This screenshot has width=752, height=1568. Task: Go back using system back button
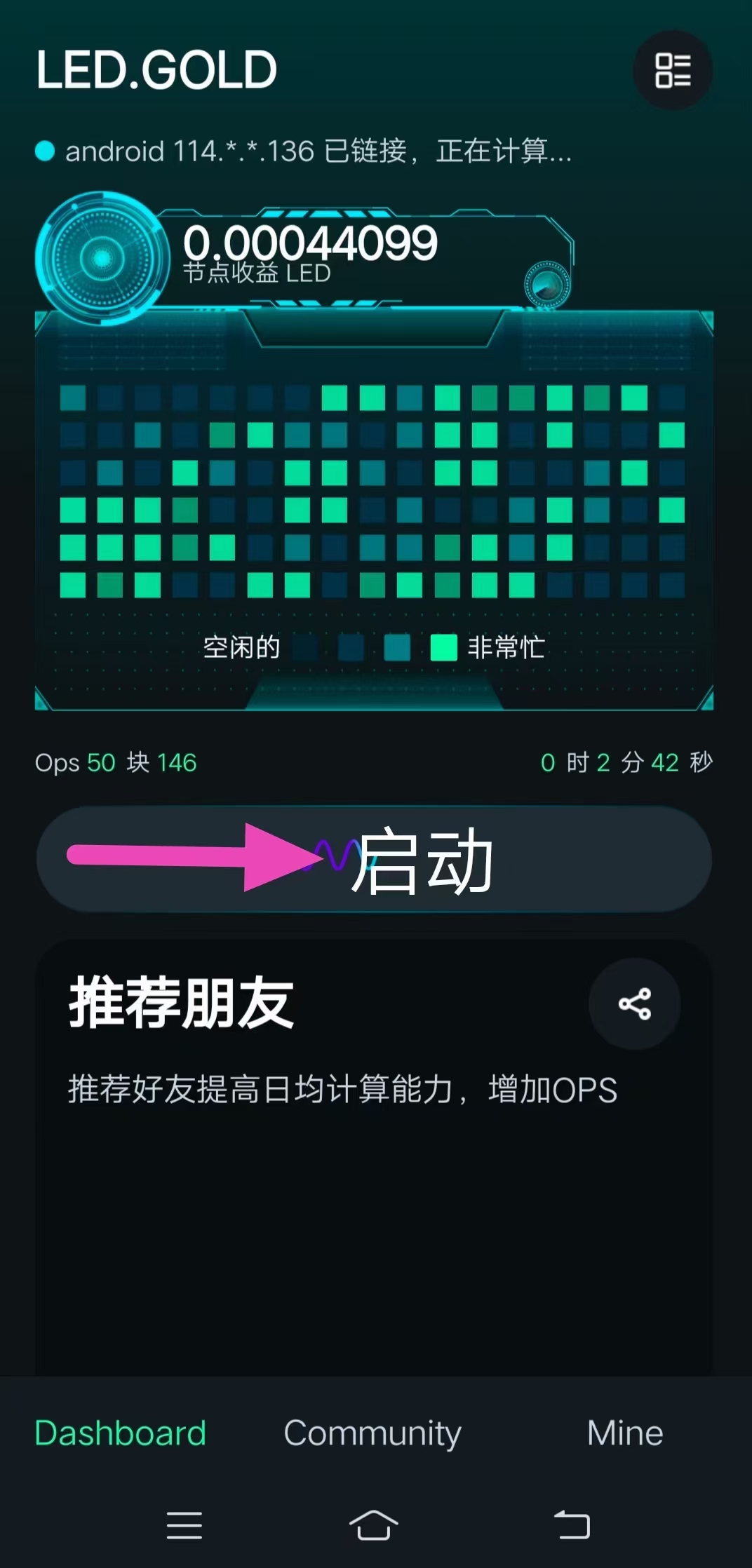click(572, 1525)
